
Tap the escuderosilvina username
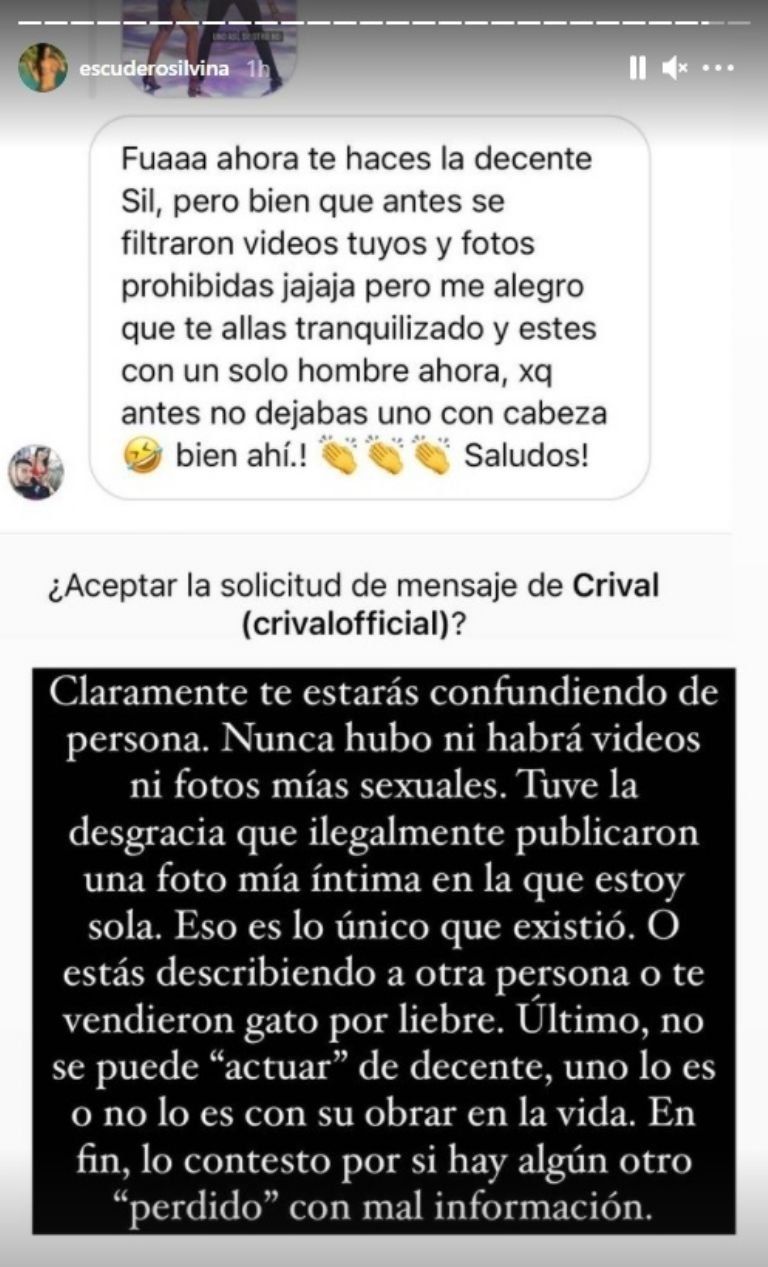(150, 69)
